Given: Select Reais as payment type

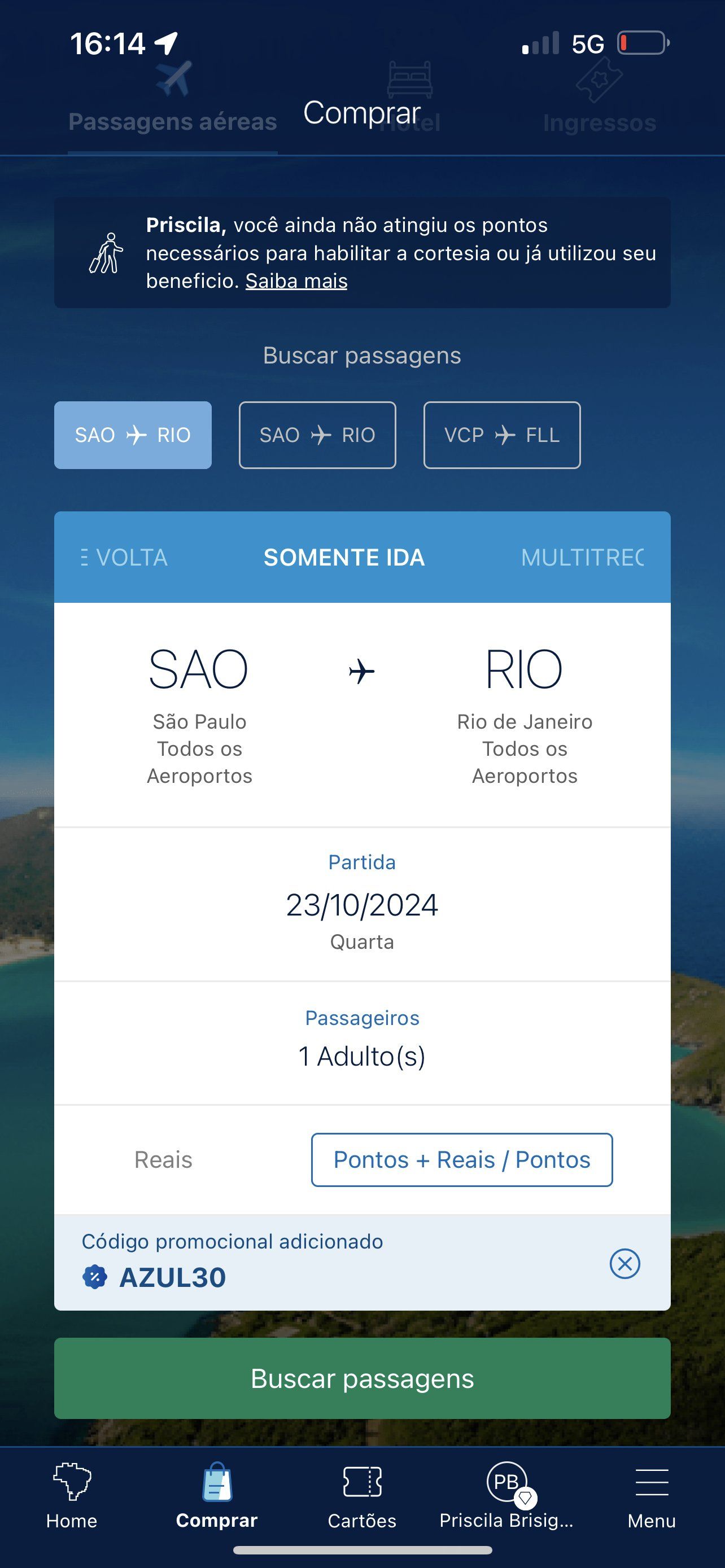Looking at the screenshot, I should tap(163, 1159).
